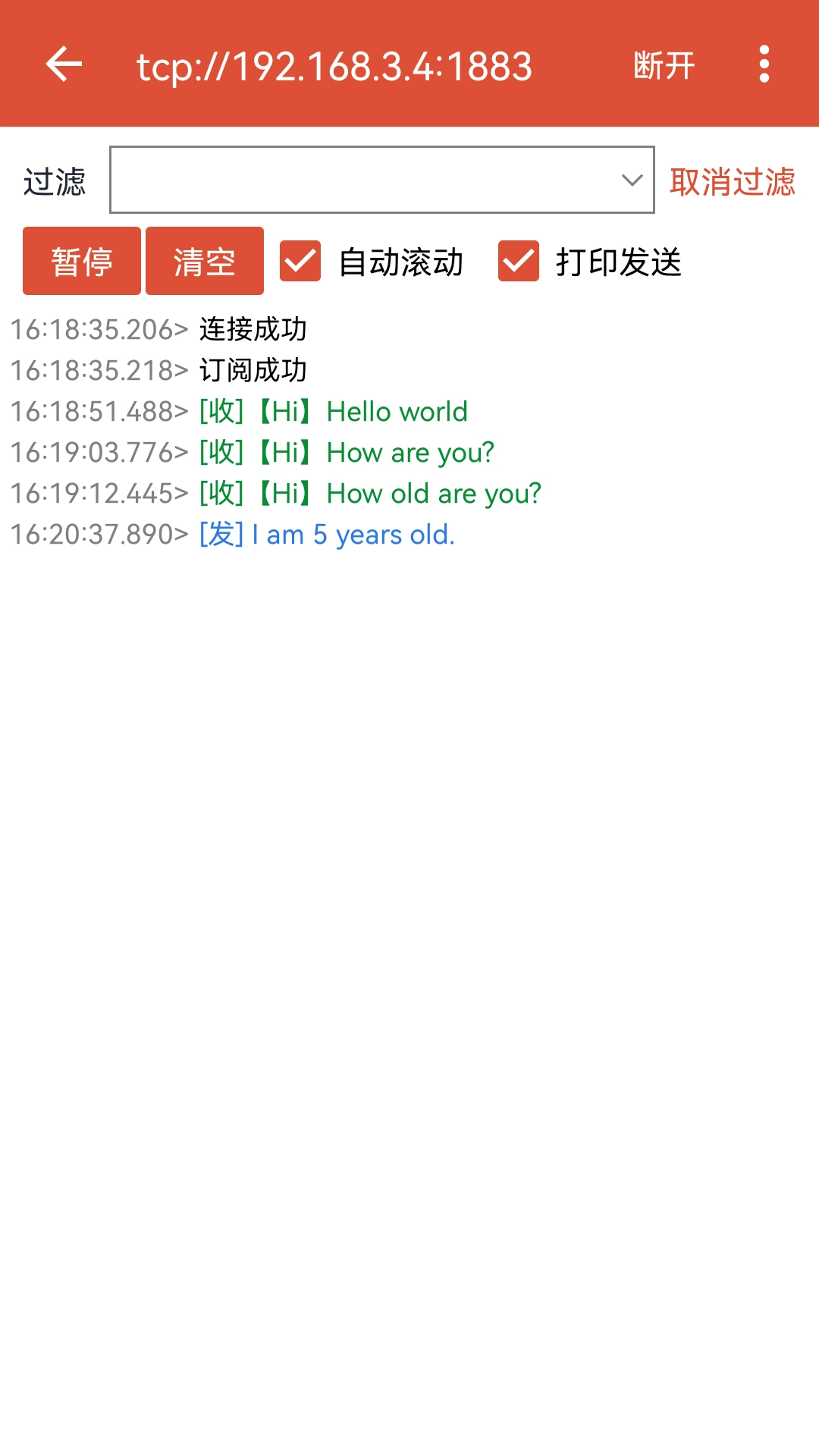Click 取消过滤 to cancel filtering
This screenshot has width=819, height=1456.
731,180
